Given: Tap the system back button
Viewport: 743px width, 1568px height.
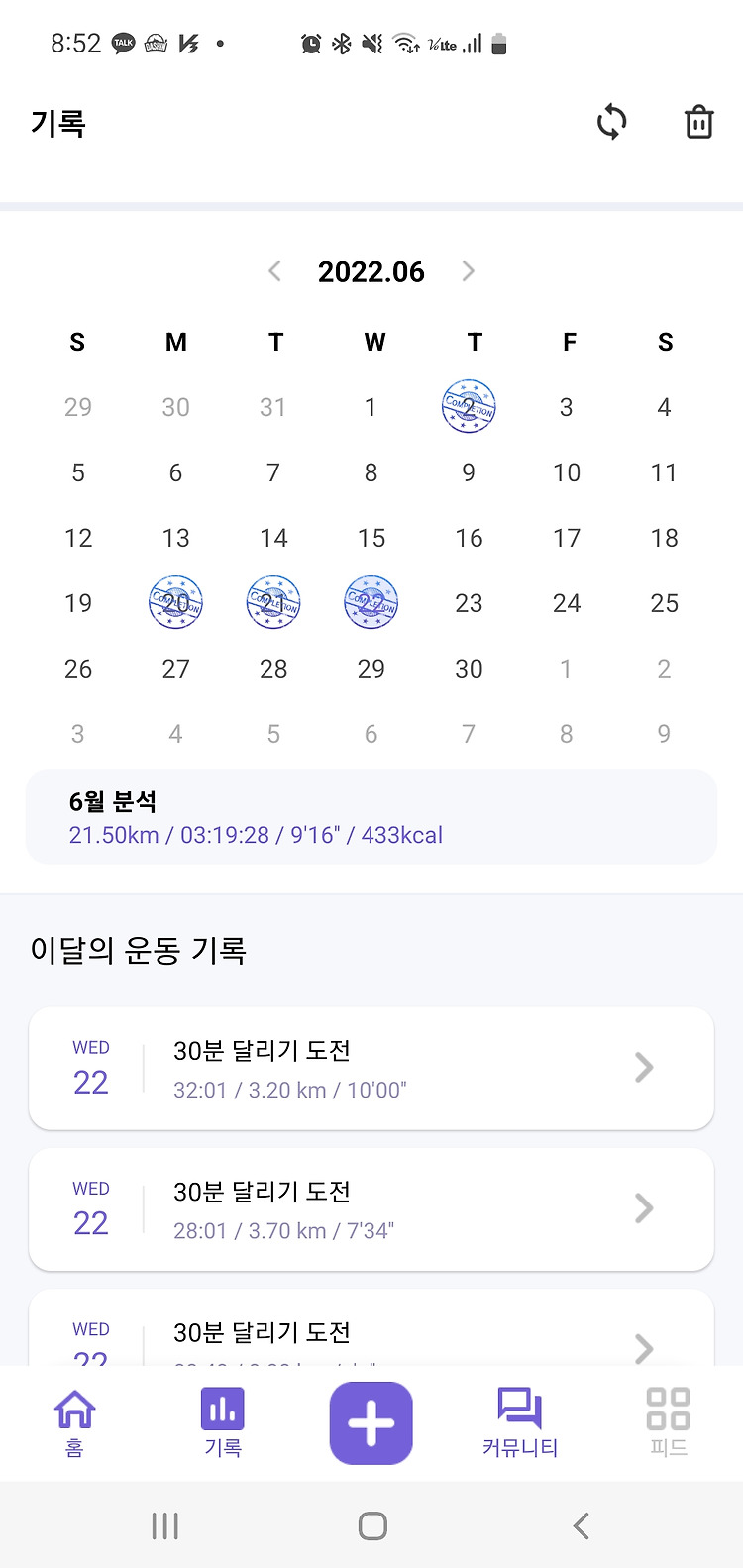Looking at the screenshot, I should coord(582,1525).
